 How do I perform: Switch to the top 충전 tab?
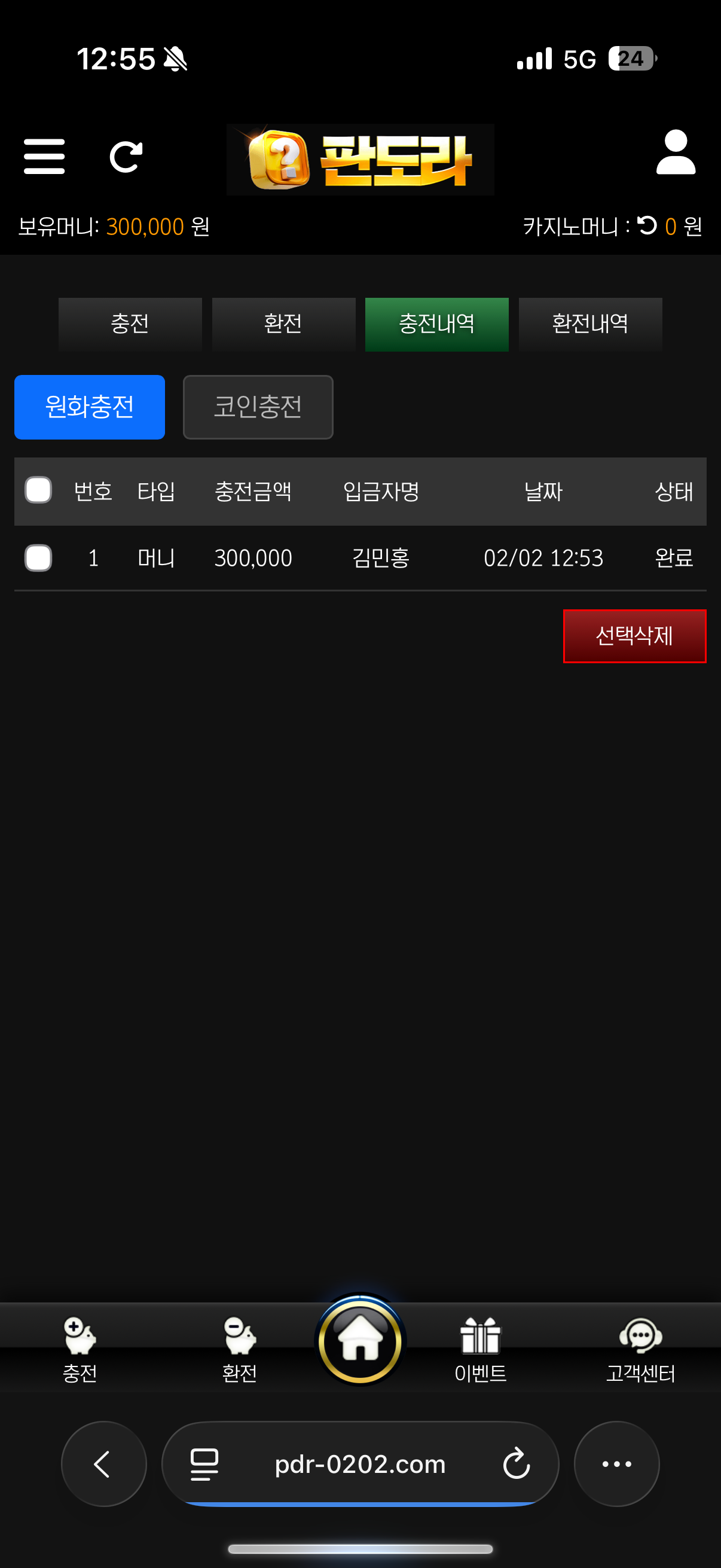pyautogui.click(x=130, y=324)
